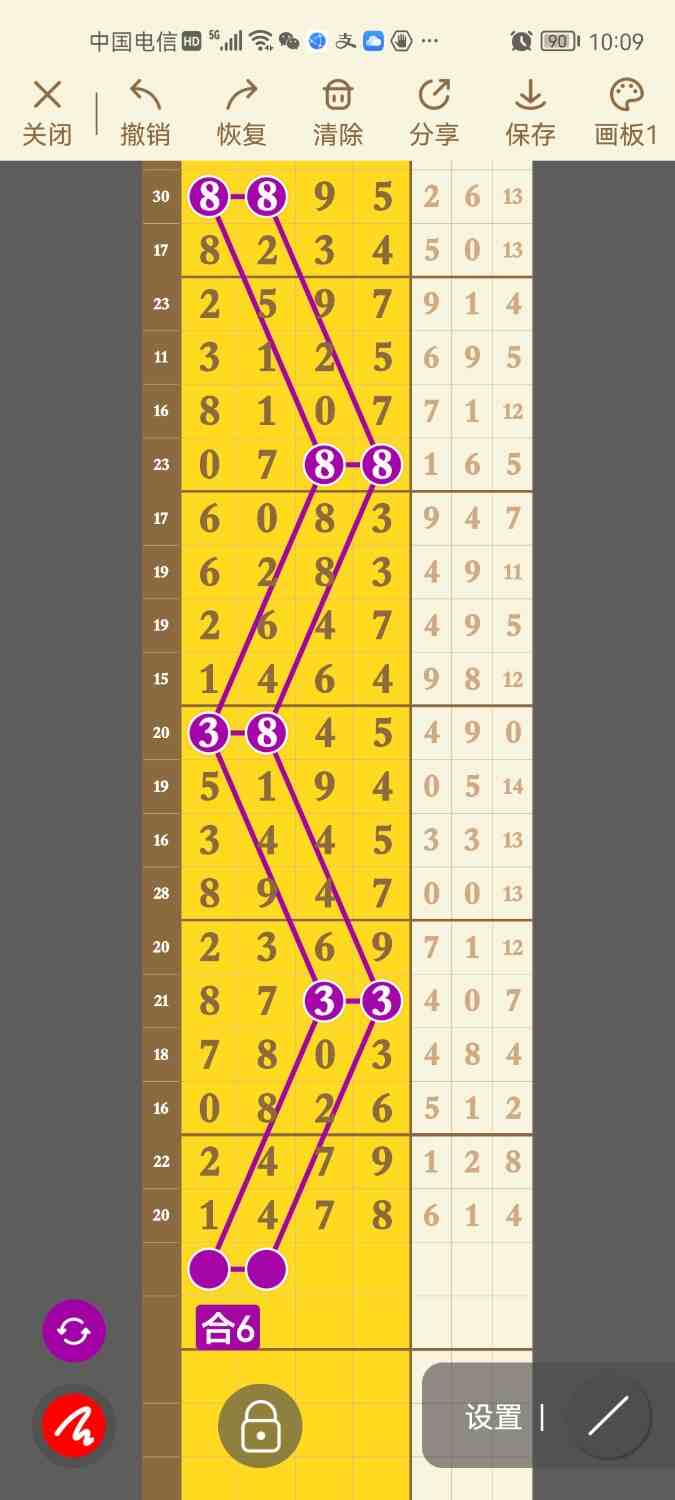The width and height of the screenshot is (675, 1500).
Task: Share the chart via 分享
Action: pos(433,113)
